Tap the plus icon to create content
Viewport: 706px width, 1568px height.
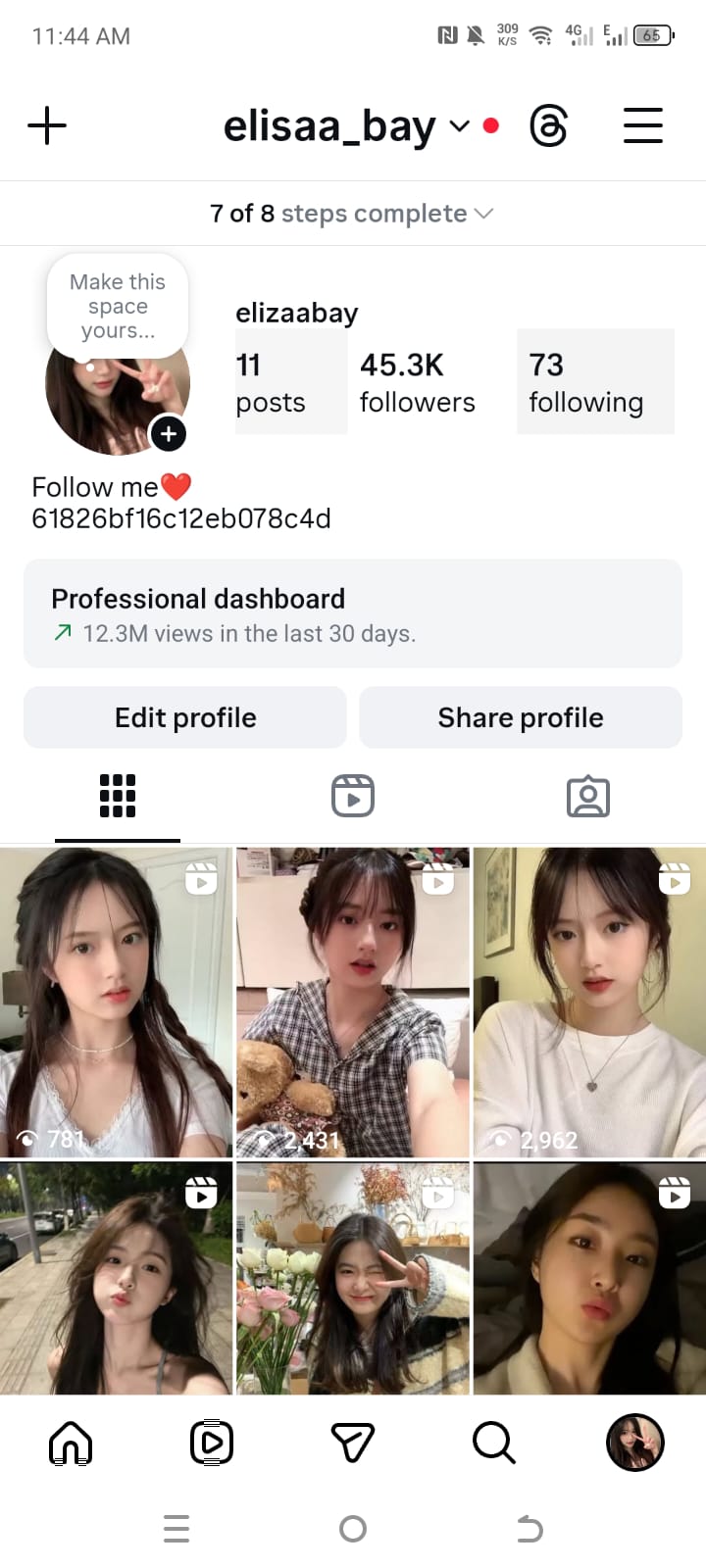tap(47, 126)
